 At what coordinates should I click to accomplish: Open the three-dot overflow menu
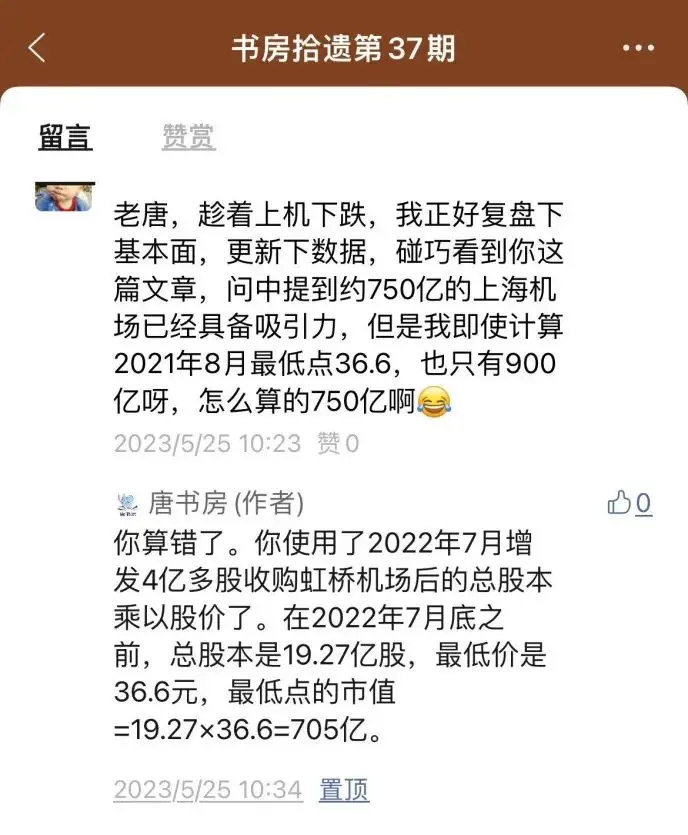click(x=638, y=48)
